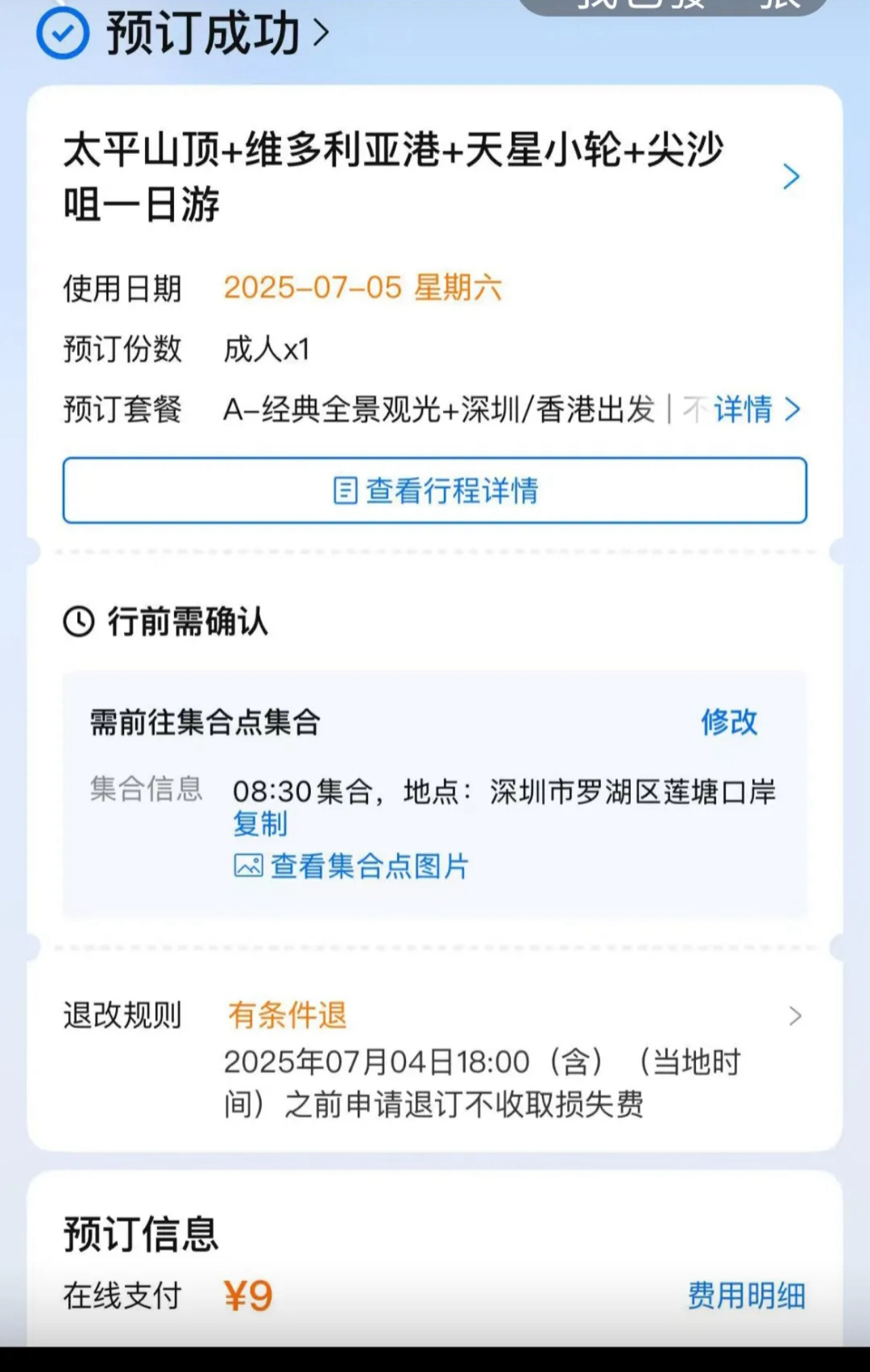Modify the meeting point with 修改
Screen dimensions: 870x1372
coord(729,722)
